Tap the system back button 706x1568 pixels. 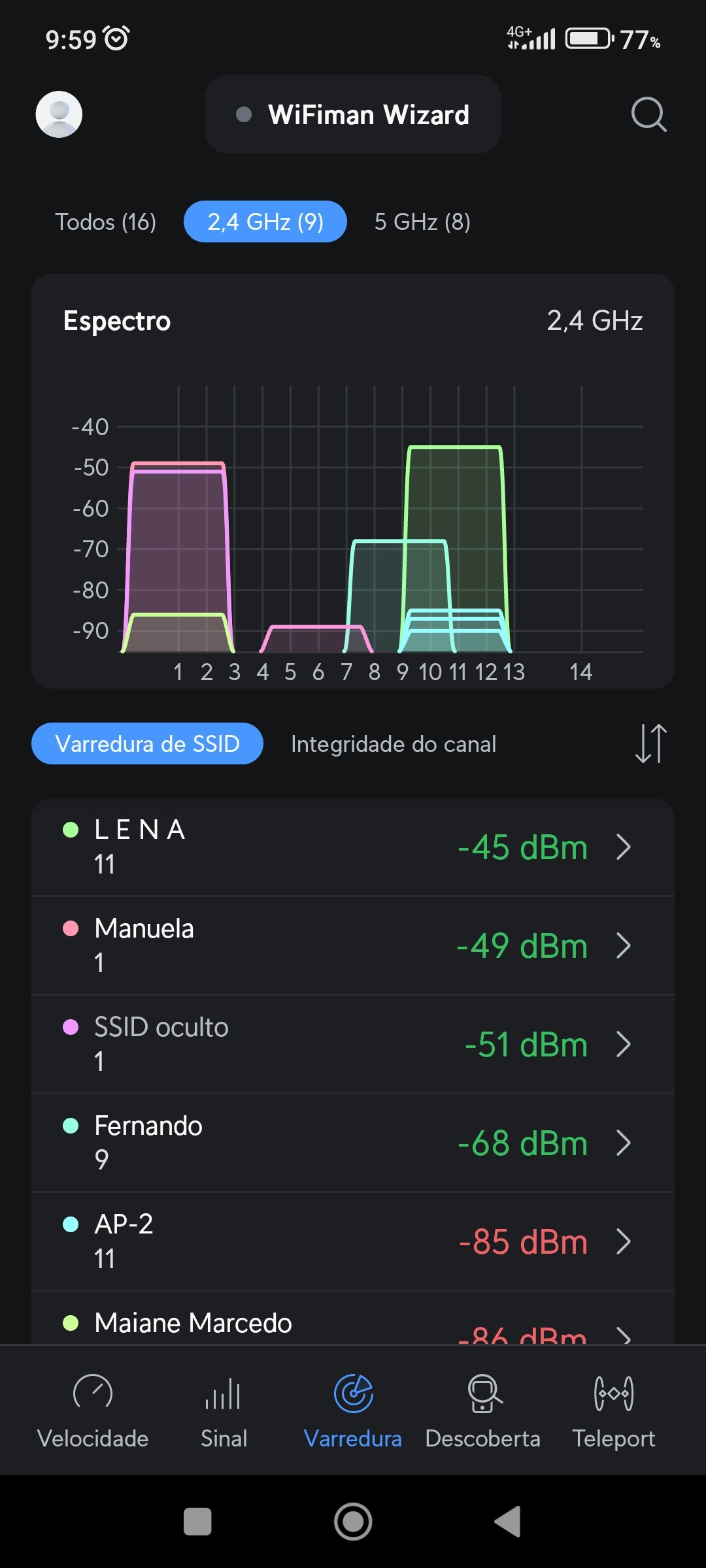coord(508,1522)
